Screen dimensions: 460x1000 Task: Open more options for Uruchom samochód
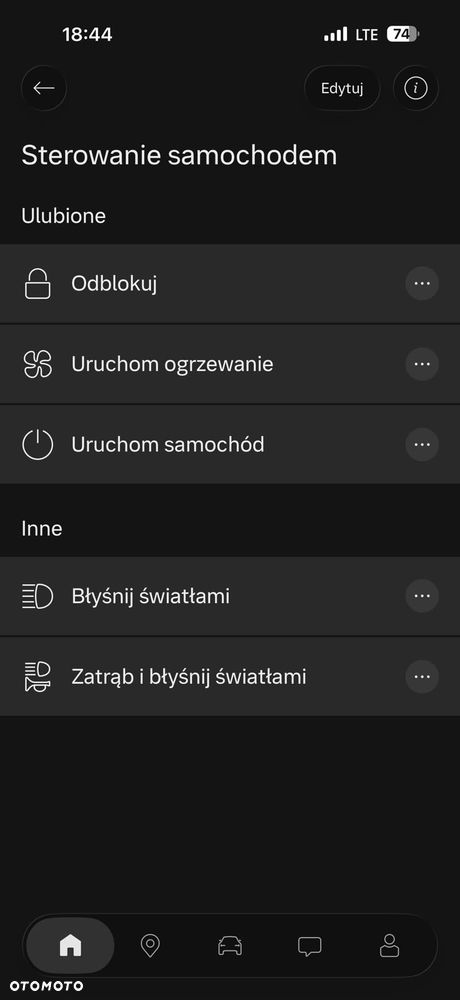click(422, 445)
